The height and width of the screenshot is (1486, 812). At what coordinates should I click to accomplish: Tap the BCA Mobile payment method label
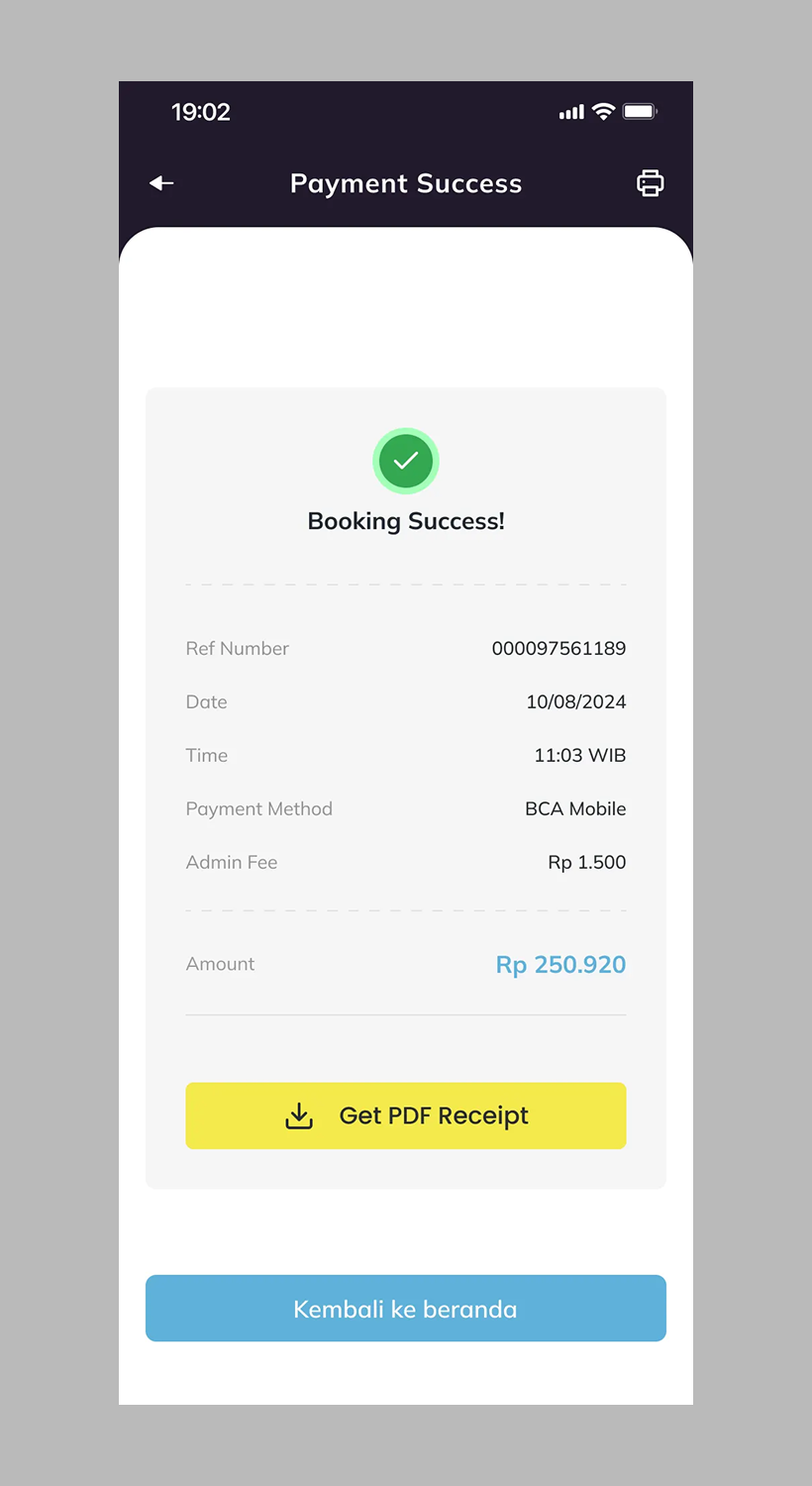coord(575,808)
